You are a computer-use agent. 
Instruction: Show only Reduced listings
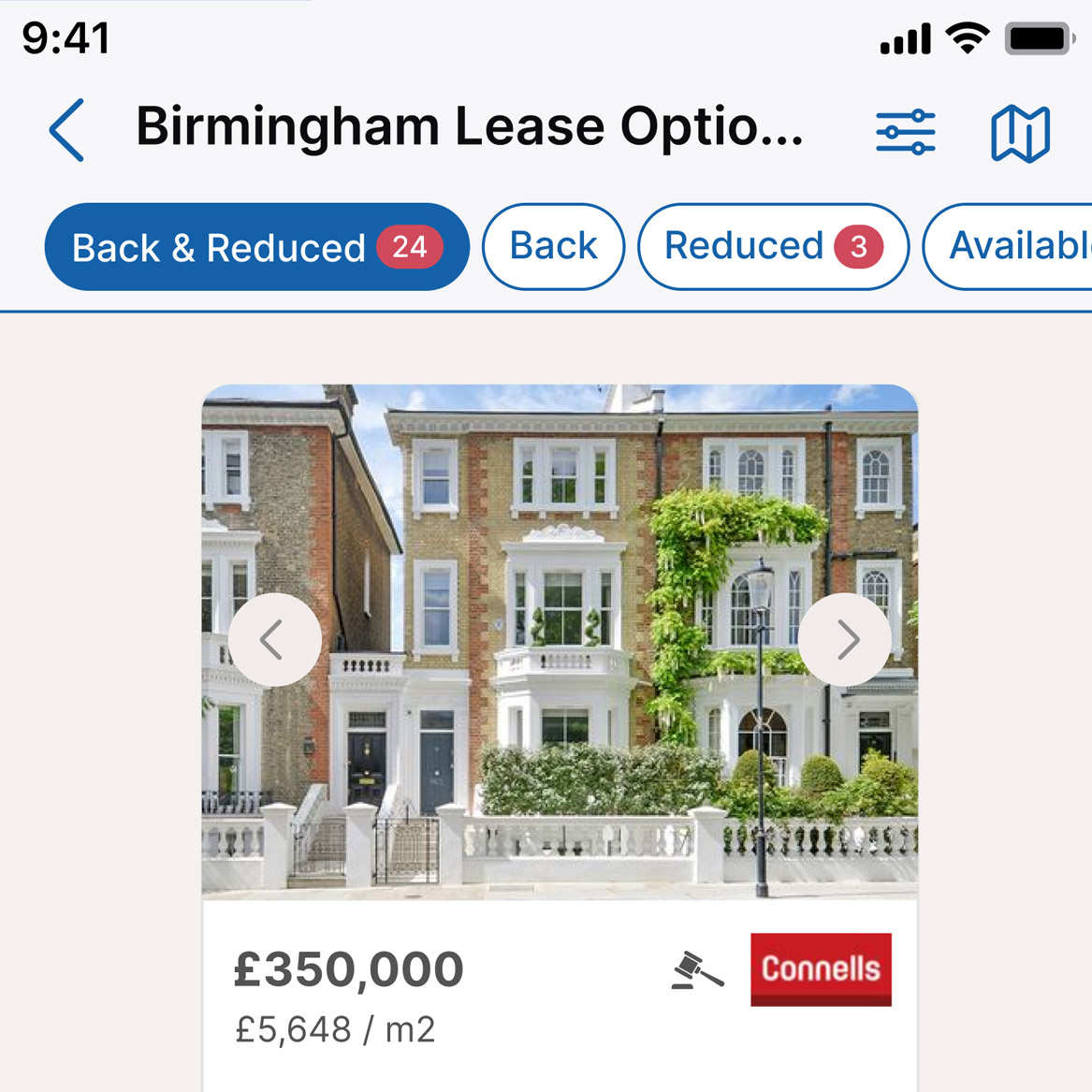click(773, 247)
